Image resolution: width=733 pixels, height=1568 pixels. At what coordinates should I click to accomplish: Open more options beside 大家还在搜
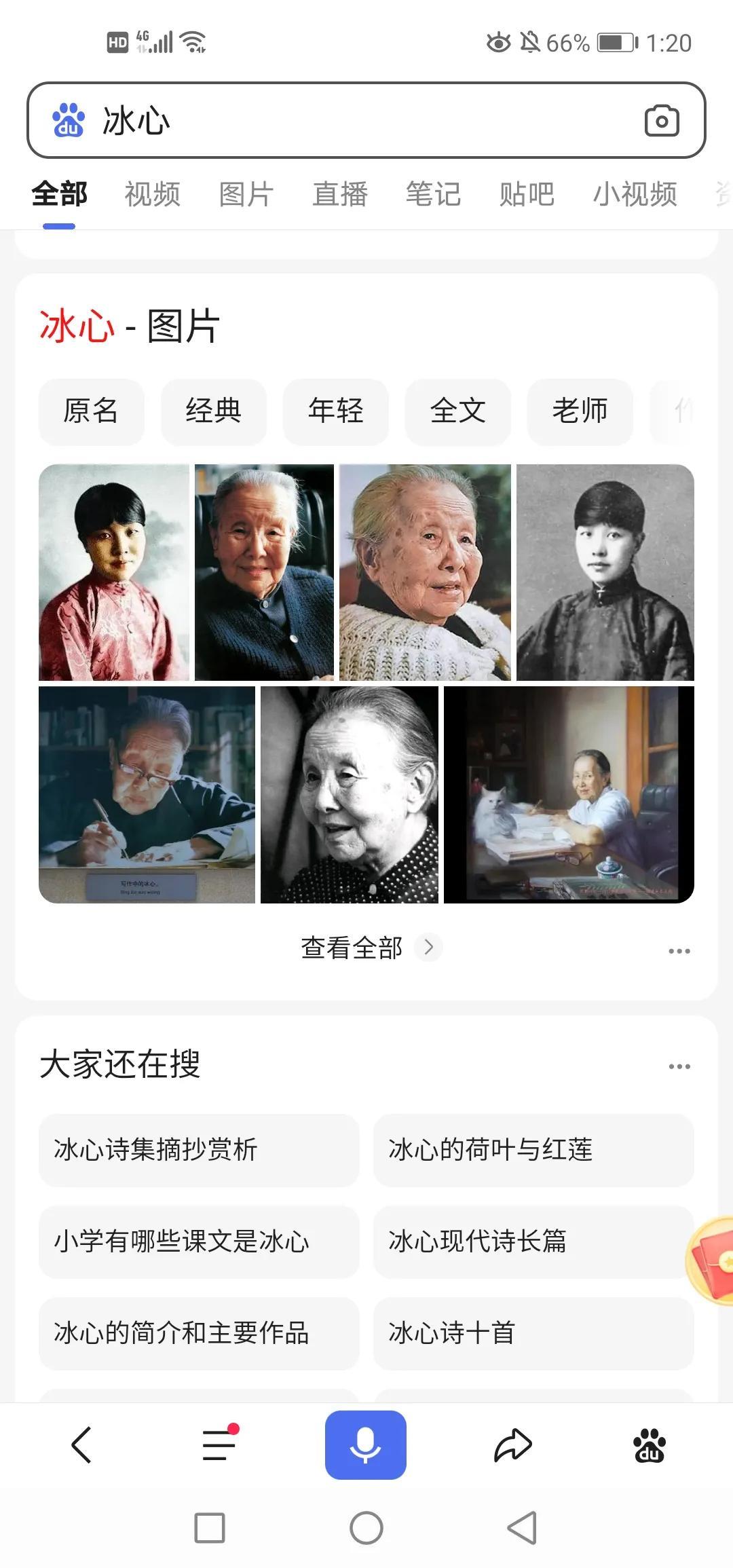[x=679, y=1066]
